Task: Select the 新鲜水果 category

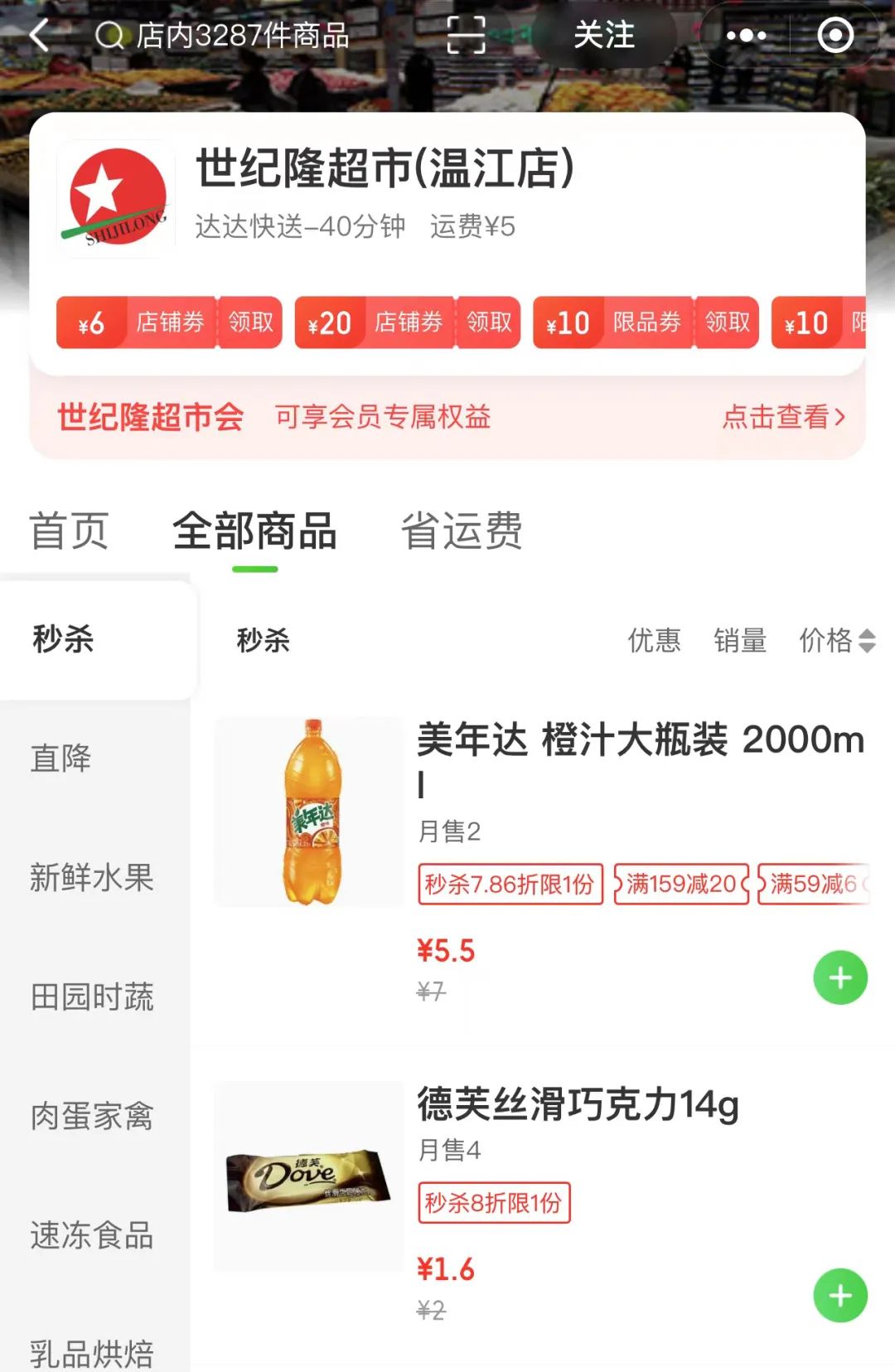Action: (91, 877)
